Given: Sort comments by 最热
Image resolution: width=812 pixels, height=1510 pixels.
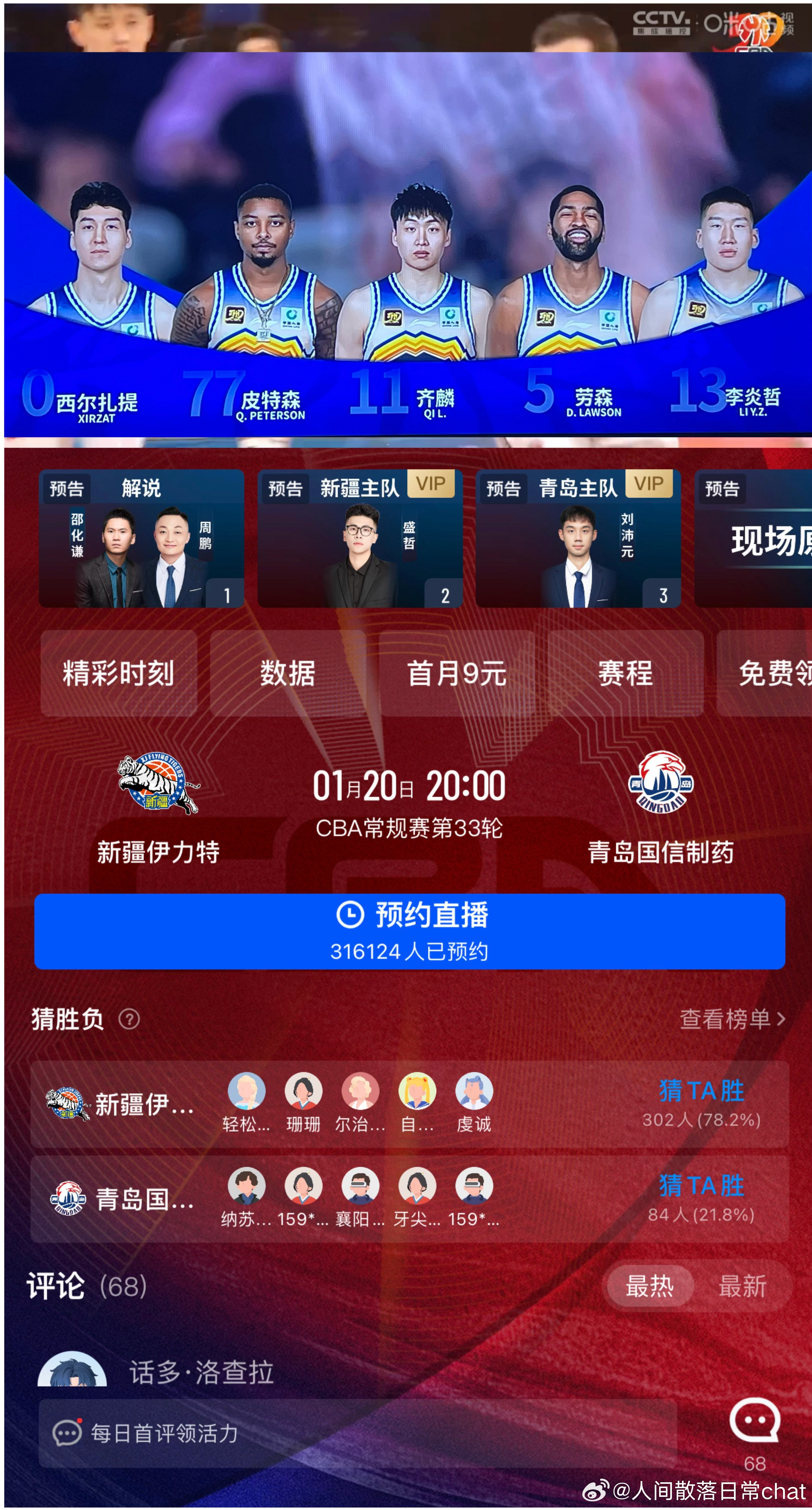Looking at the screenshot, I should 650,1286.
